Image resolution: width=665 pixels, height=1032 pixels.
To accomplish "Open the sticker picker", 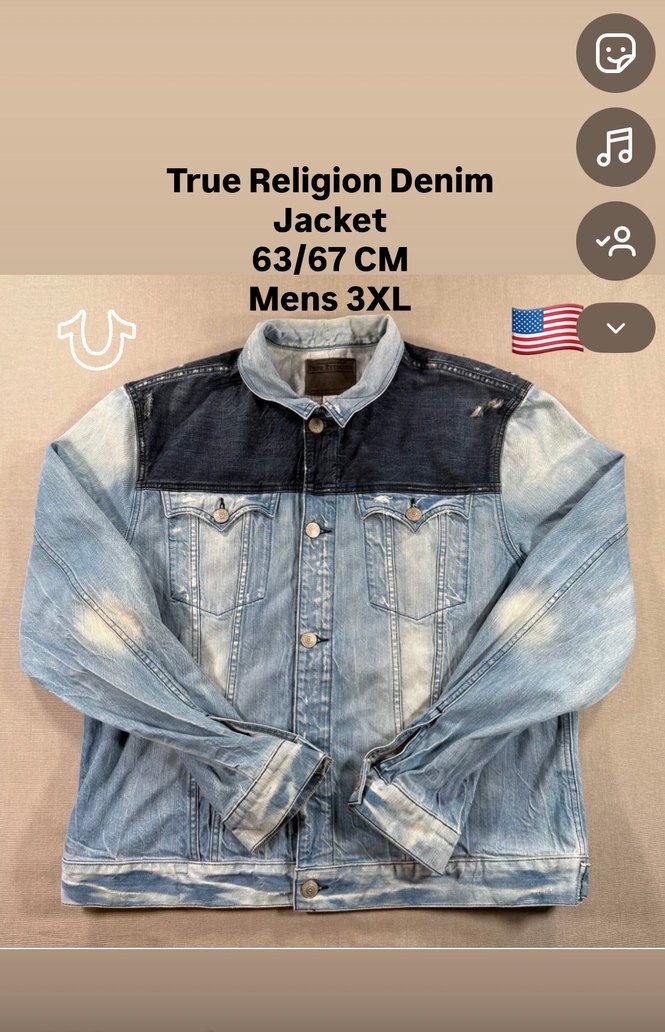I will tap(615, 53).
